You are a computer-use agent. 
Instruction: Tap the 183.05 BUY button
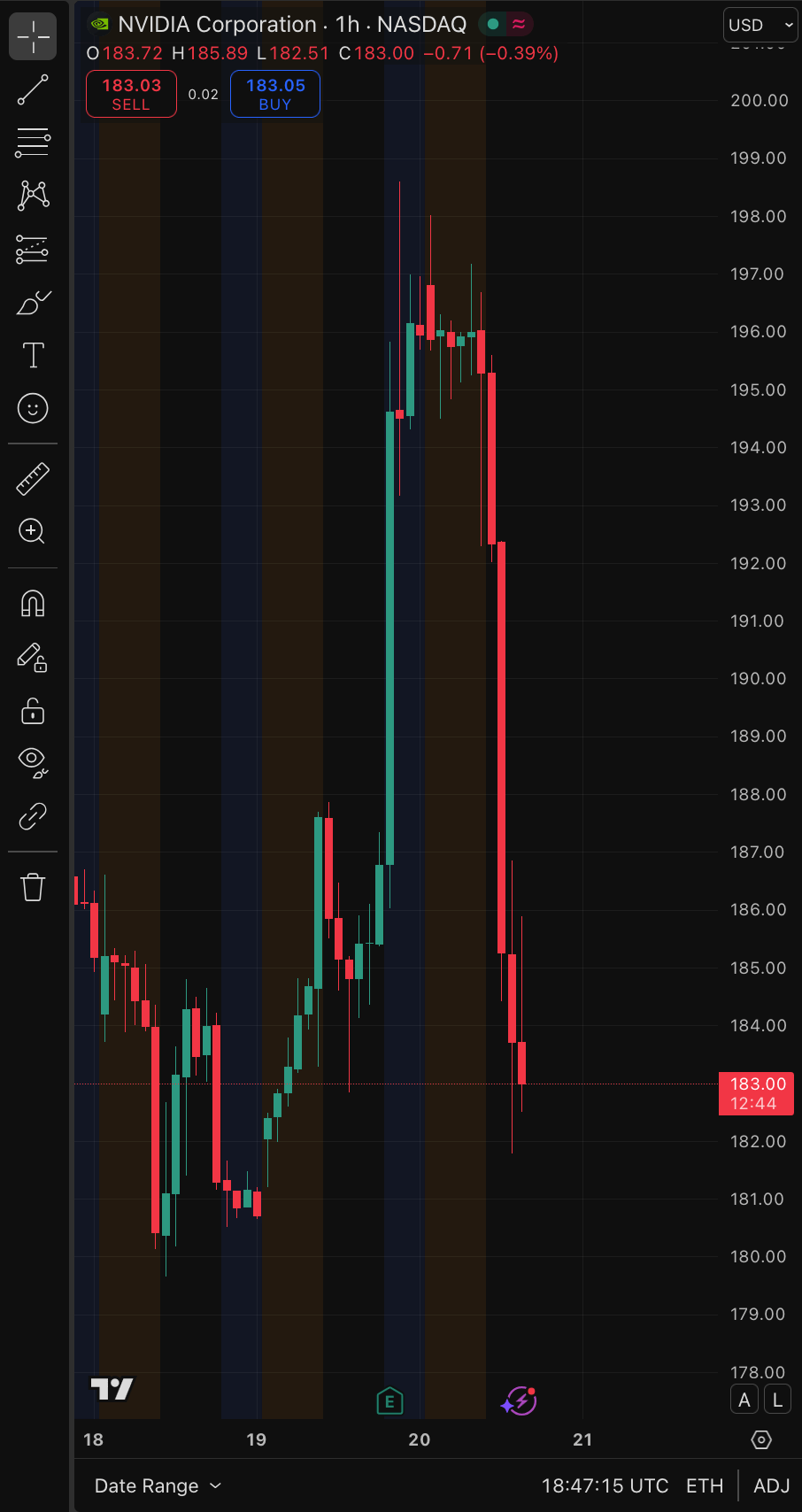(x=275, y=94)
